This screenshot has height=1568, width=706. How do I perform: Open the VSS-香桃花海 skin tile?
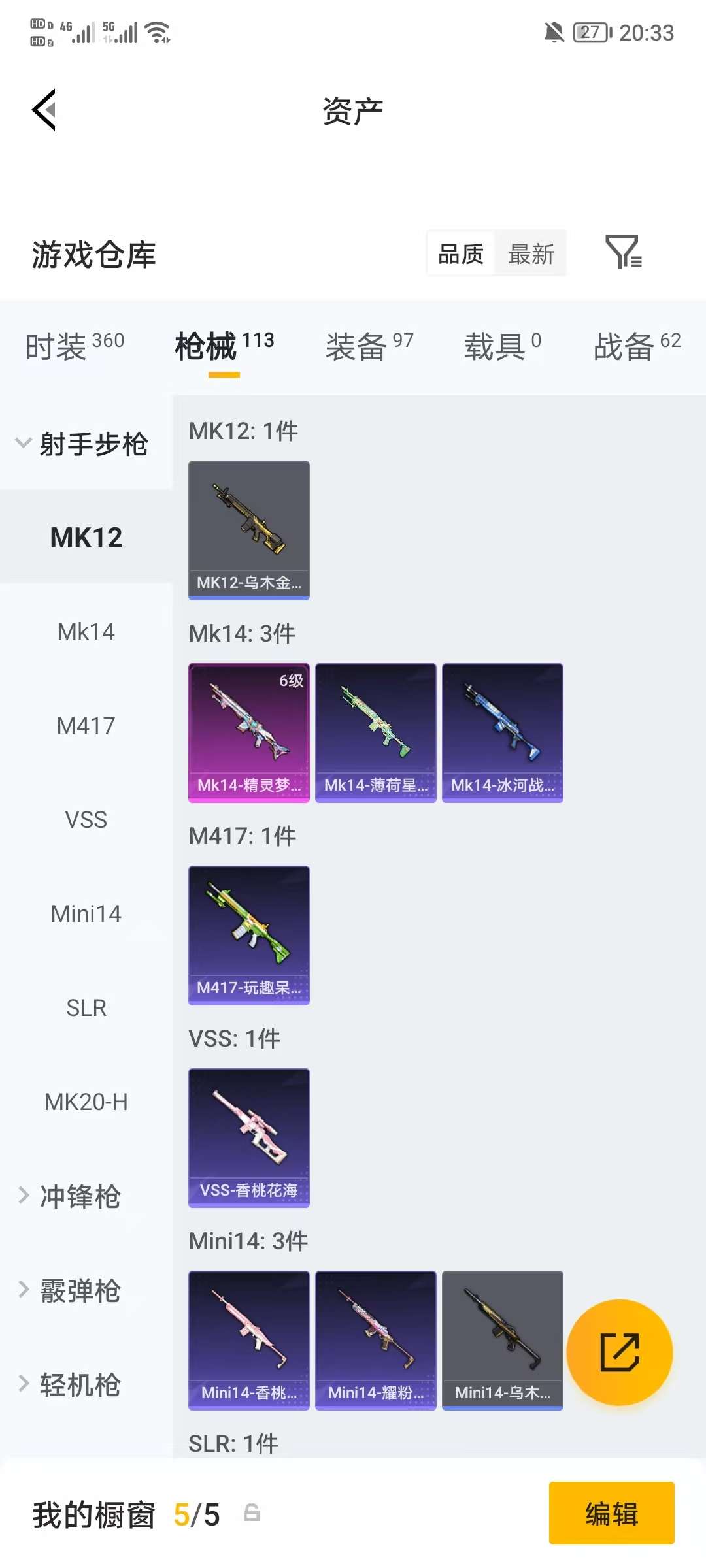tap(248, 1137)
